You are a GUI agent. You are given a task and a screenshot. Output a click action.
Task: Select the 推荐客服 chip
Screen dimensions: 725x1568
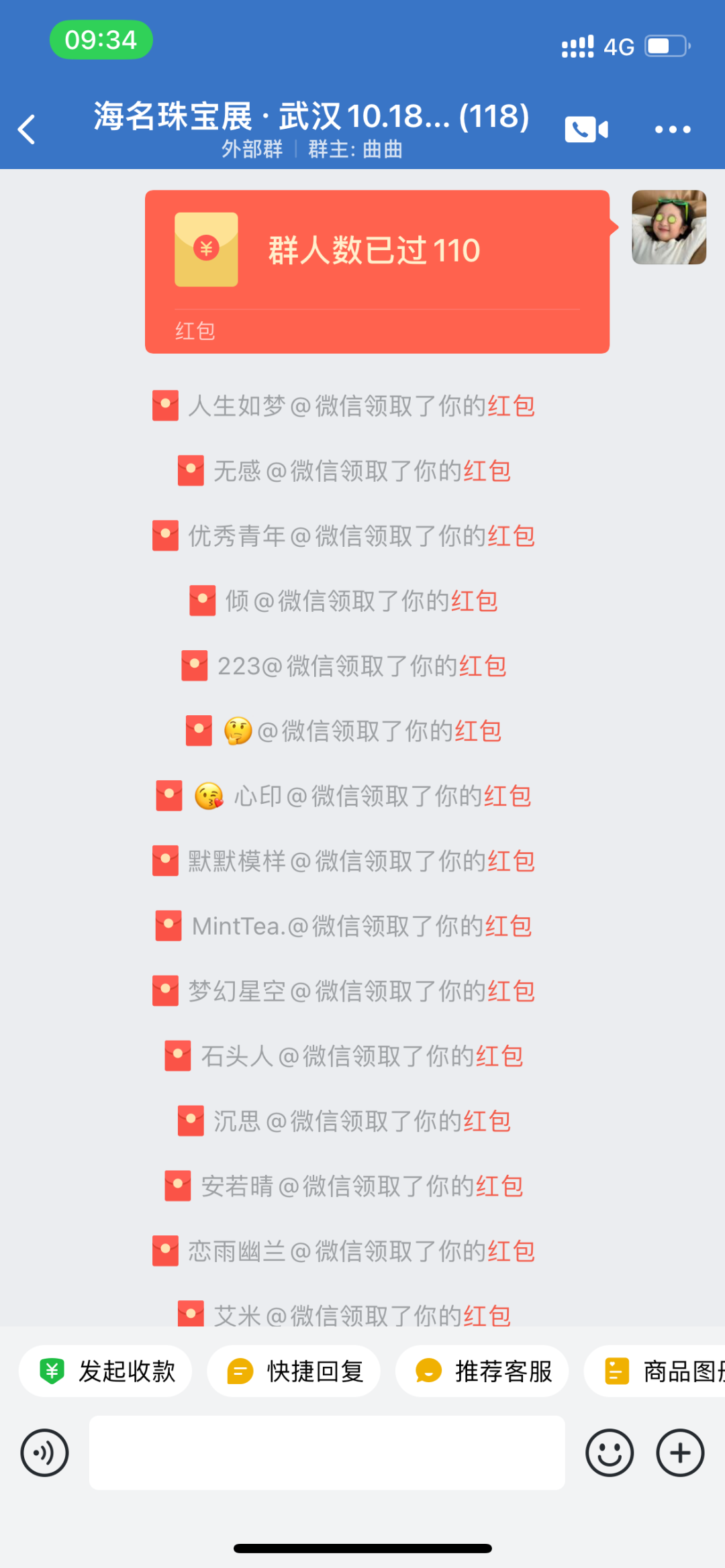click(x=482, y=1371)
